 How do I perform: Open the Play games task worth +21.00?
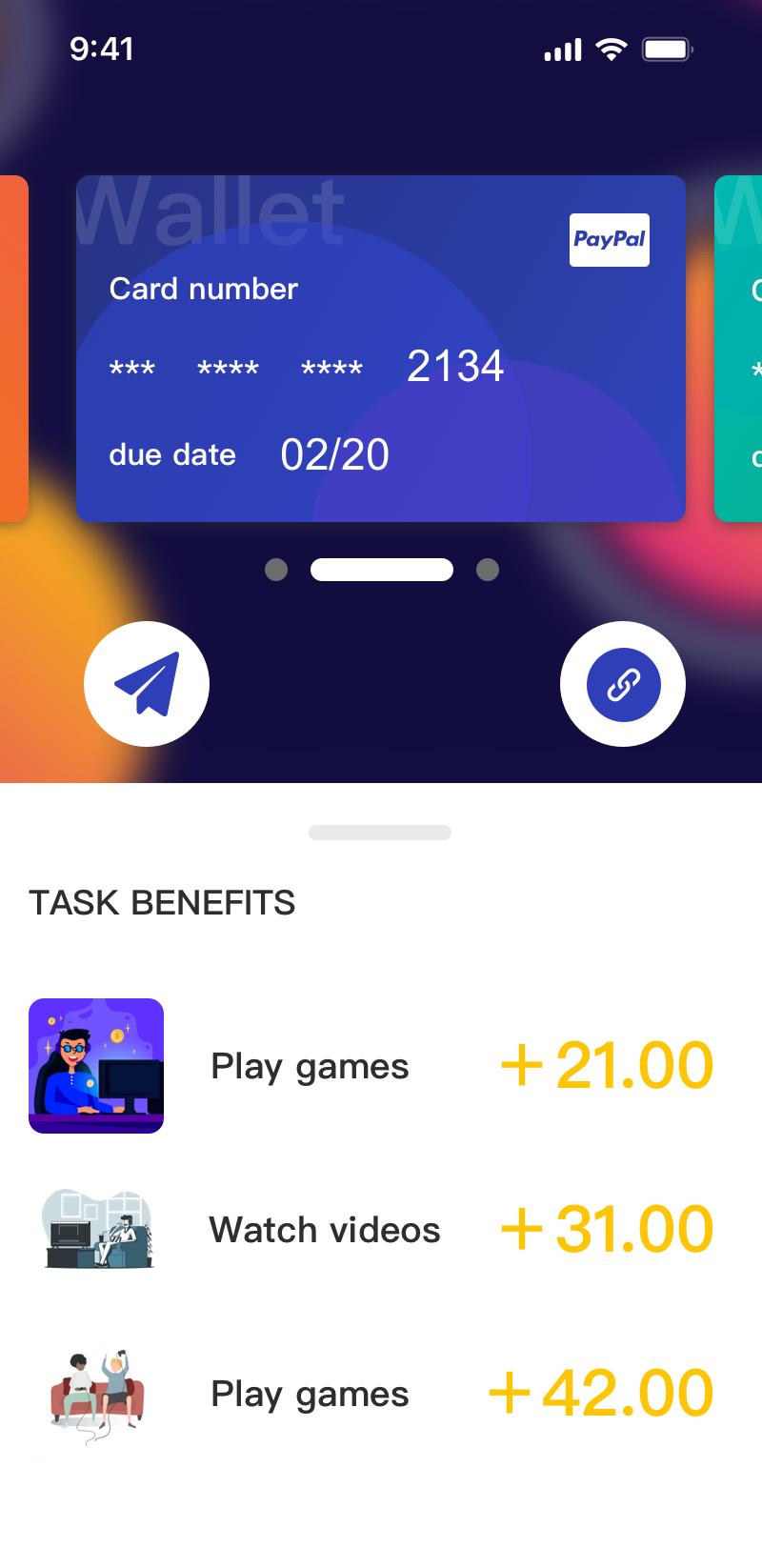coord(310,1066)
